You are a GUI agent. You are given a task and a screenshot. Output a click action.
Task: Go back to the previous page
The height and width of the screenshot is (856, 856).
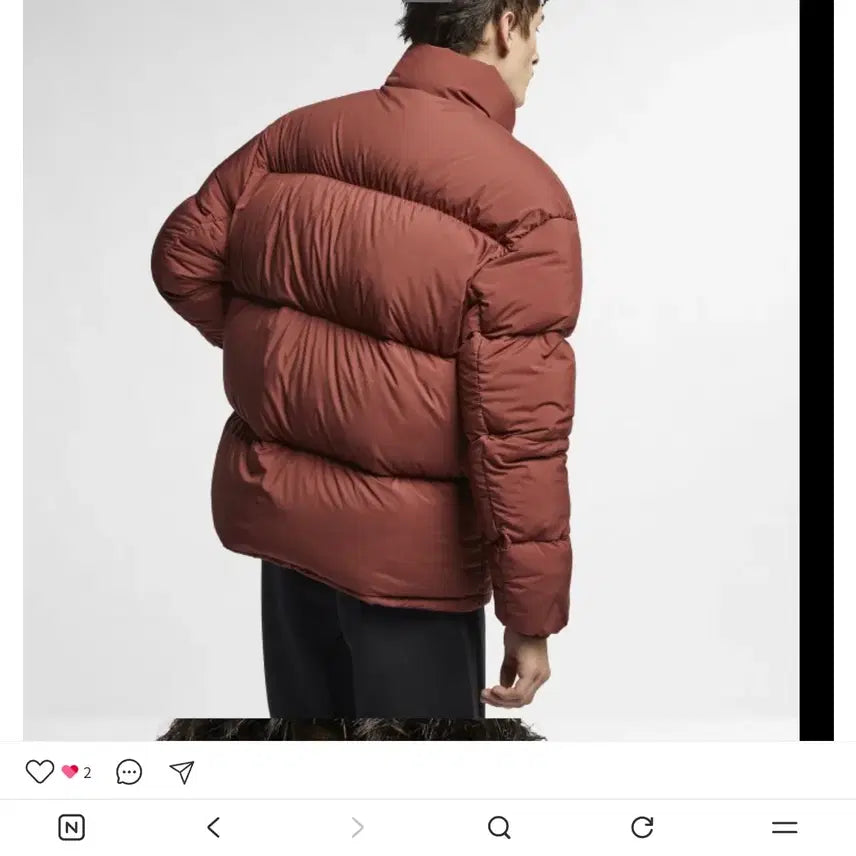click(213, 827)
